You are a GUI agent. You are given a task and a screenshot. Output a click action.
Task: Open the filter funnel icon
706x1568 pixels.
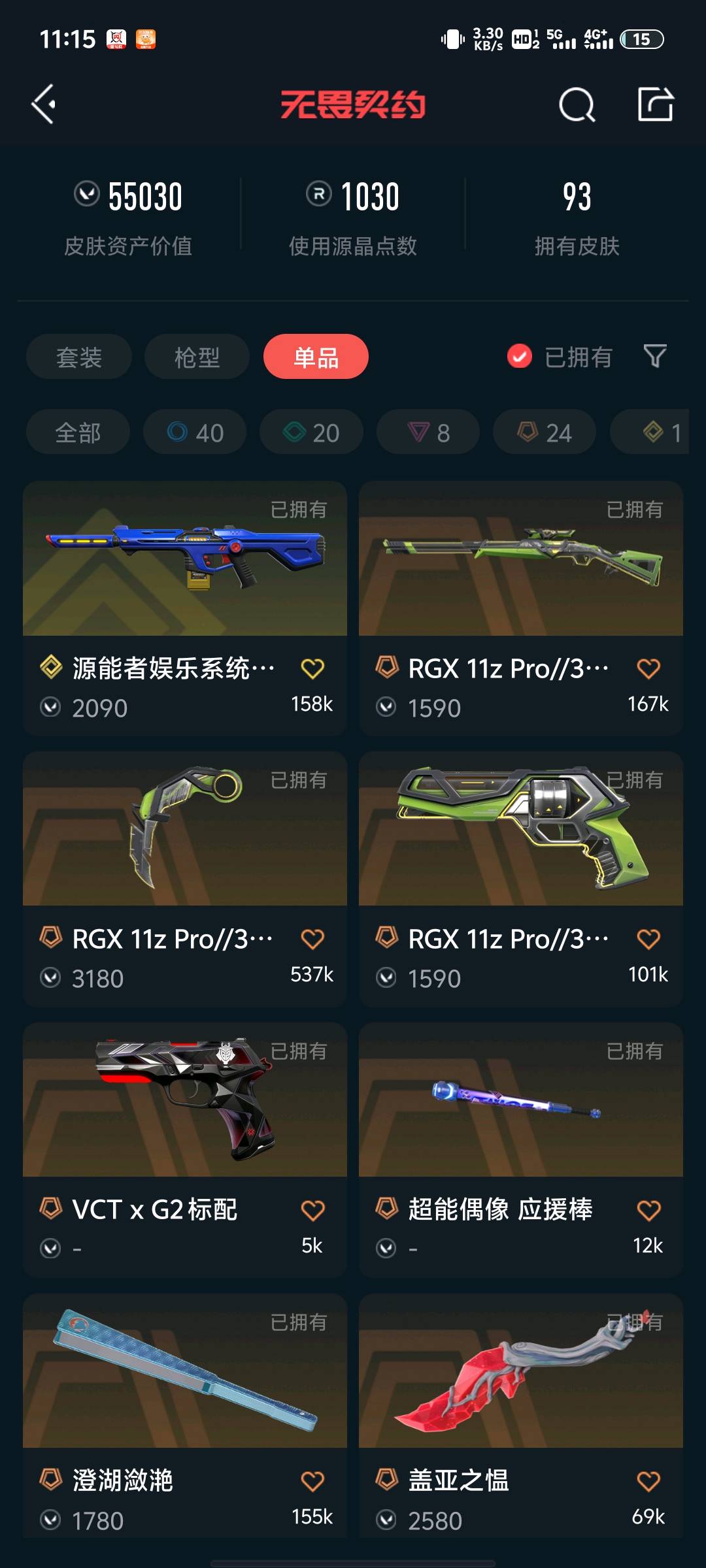click(x=655, y=357)
